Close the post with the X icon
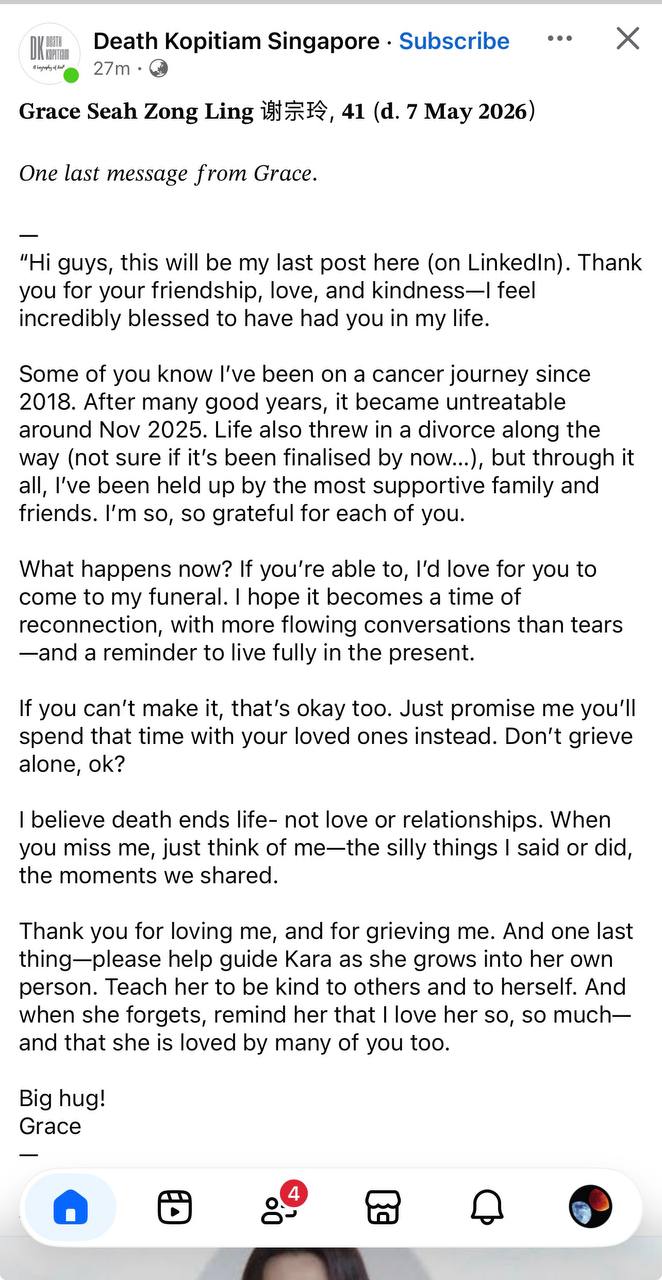 (x=627, y=39)
